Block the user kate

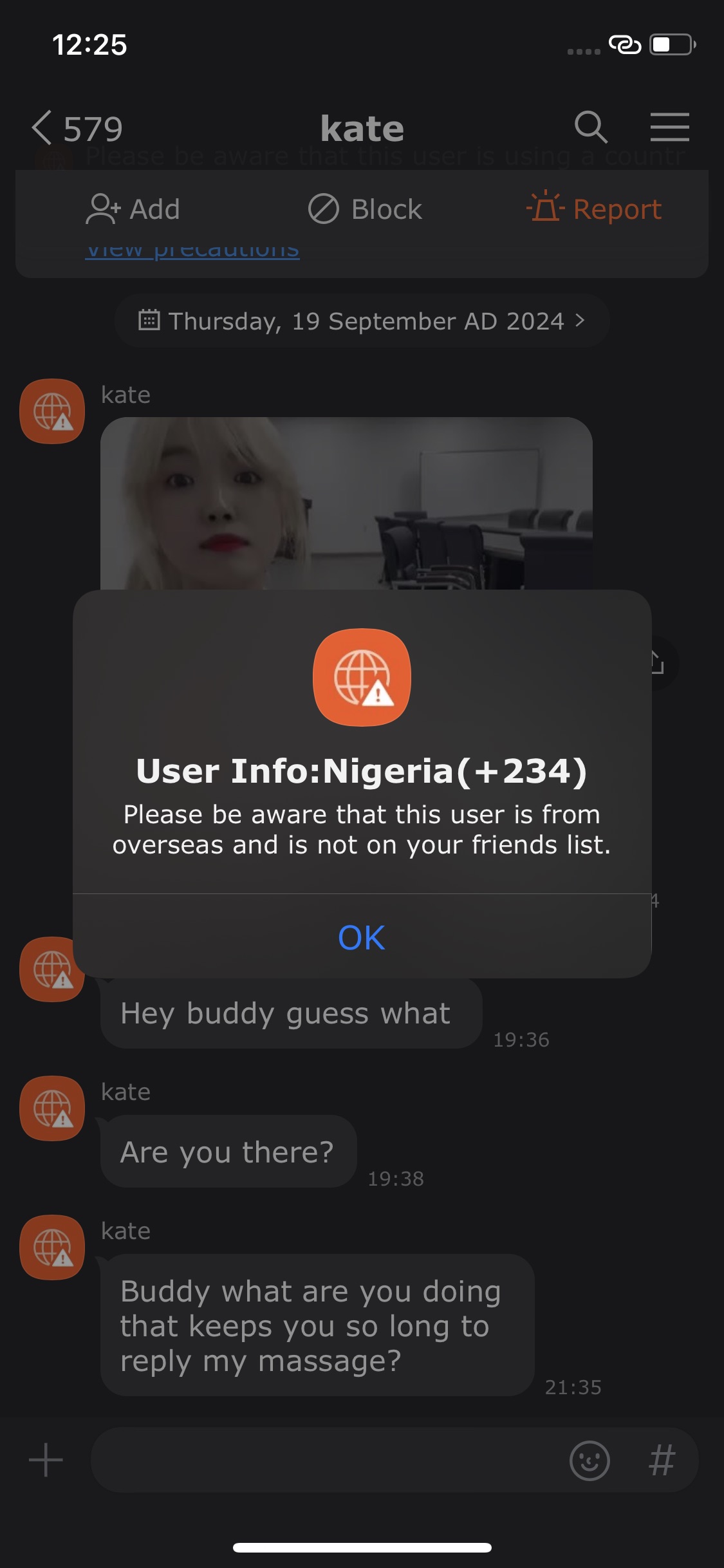[365, 209]
